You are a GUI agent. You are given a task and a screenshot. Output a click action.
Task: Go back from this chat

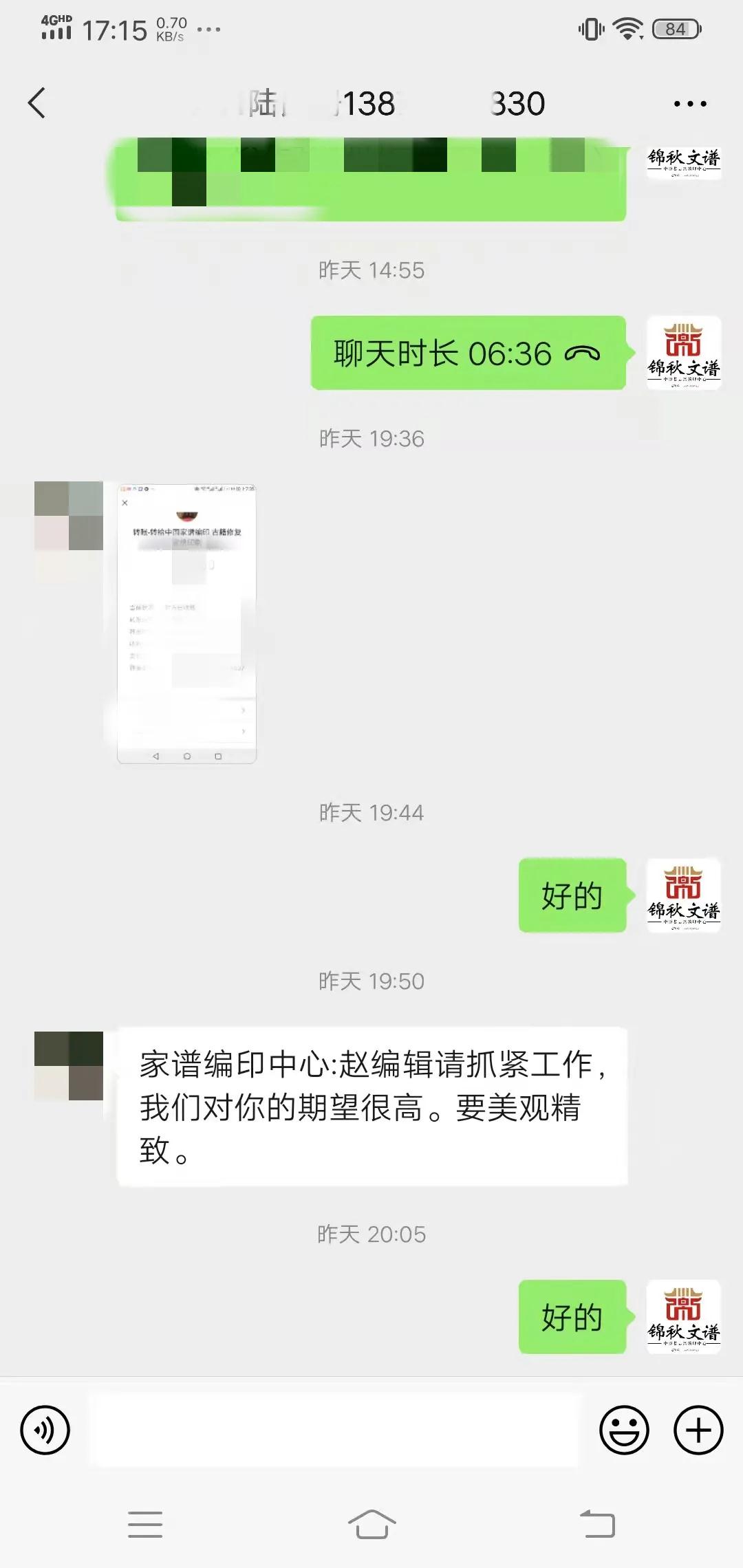click(37, 103)
